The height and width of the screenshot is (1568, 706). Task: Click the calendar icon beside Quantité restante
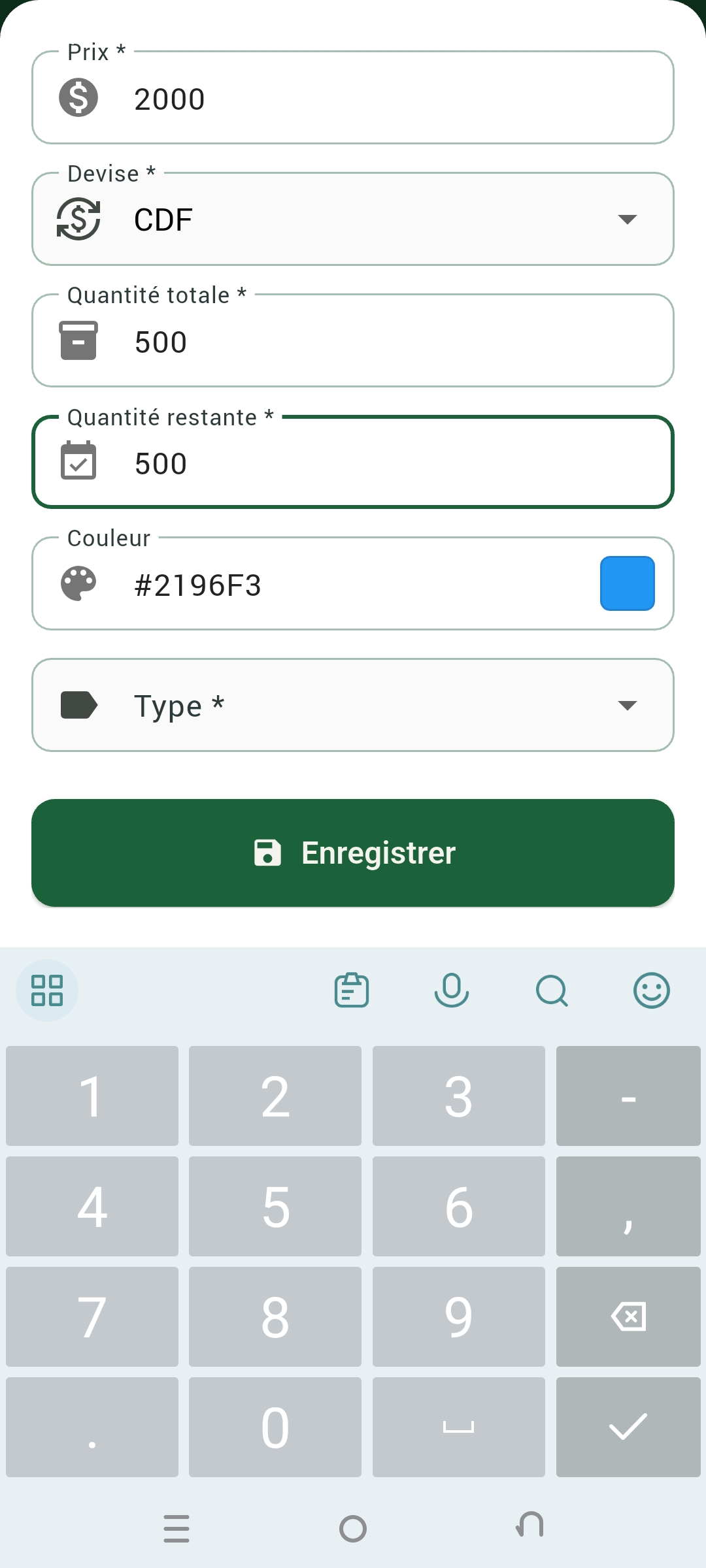click(78, 462)
